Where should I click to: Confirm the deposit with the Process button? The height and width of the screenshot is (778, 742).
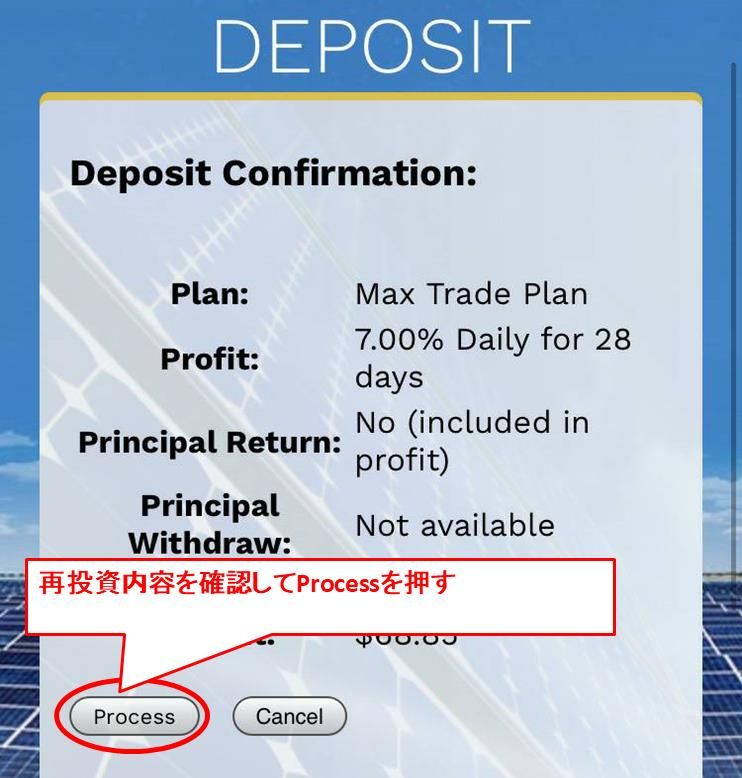pos(134,716)
